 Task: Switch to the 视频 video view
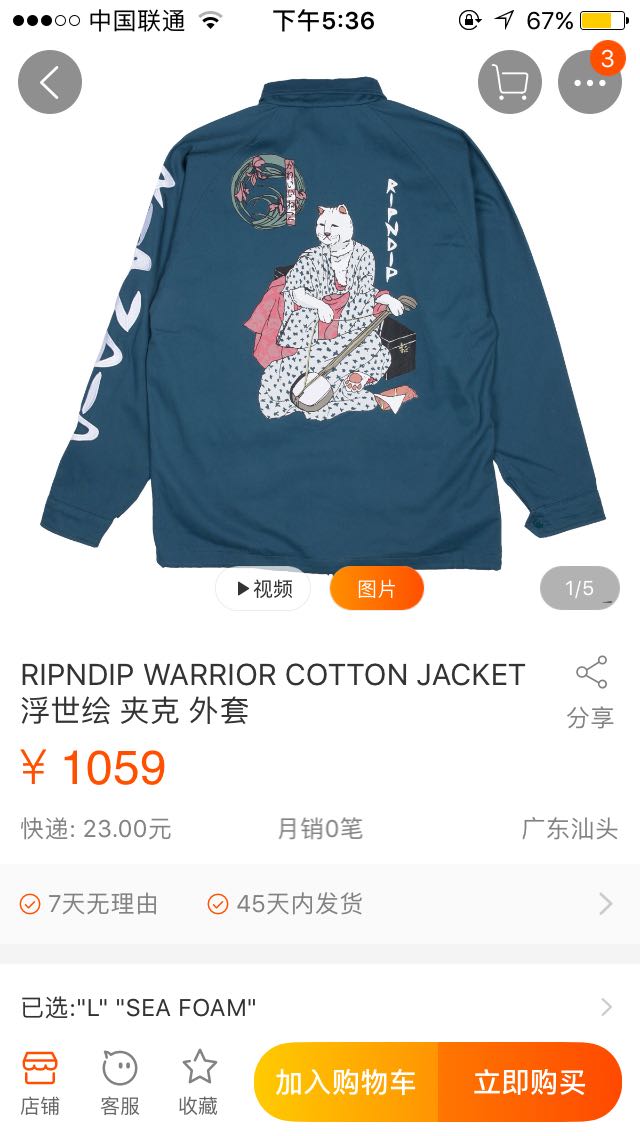pyautogui.click(x=263, y=589)
